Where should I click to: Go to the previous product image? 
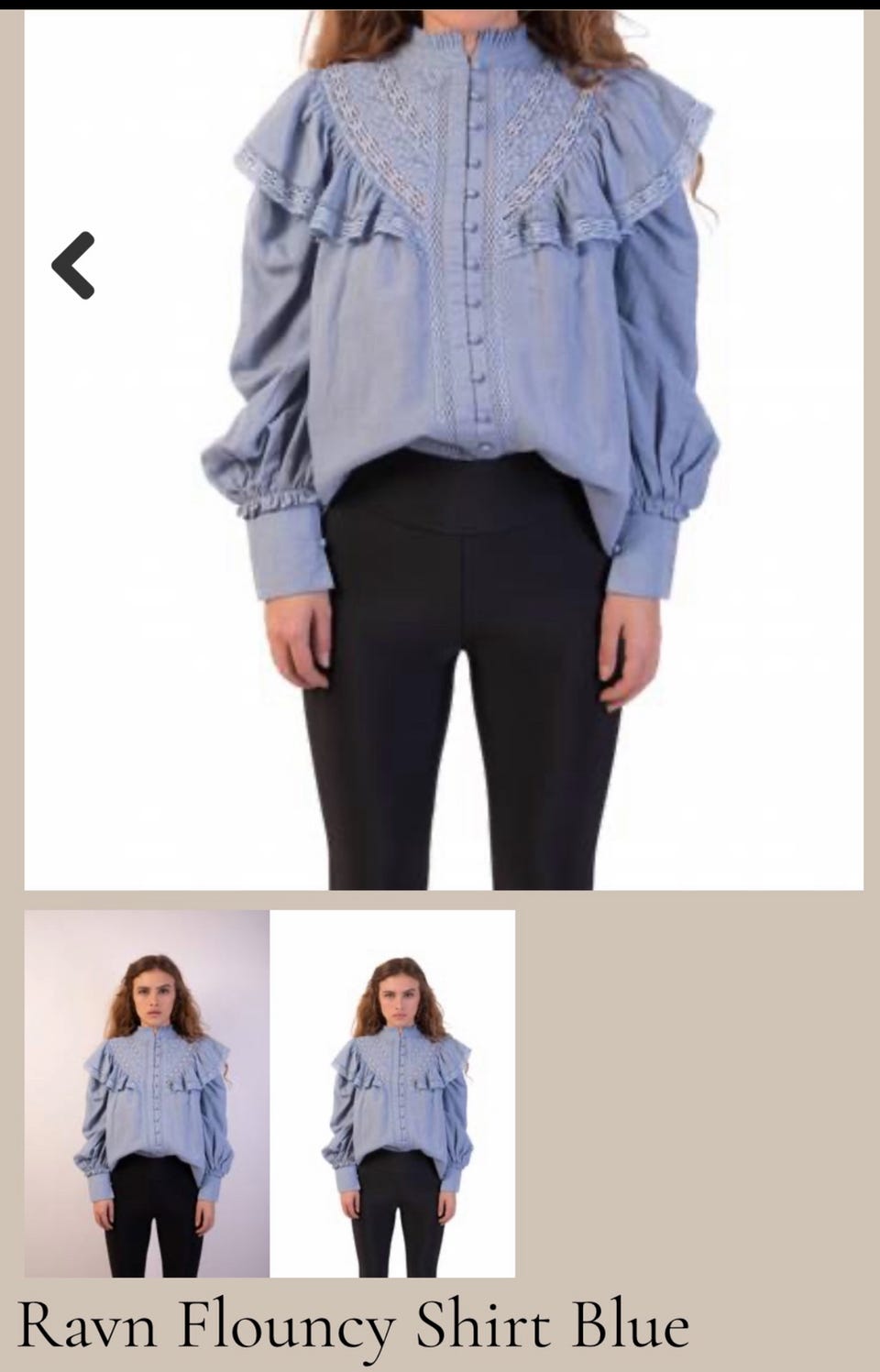pyautogui.click(x=73, y=266)
